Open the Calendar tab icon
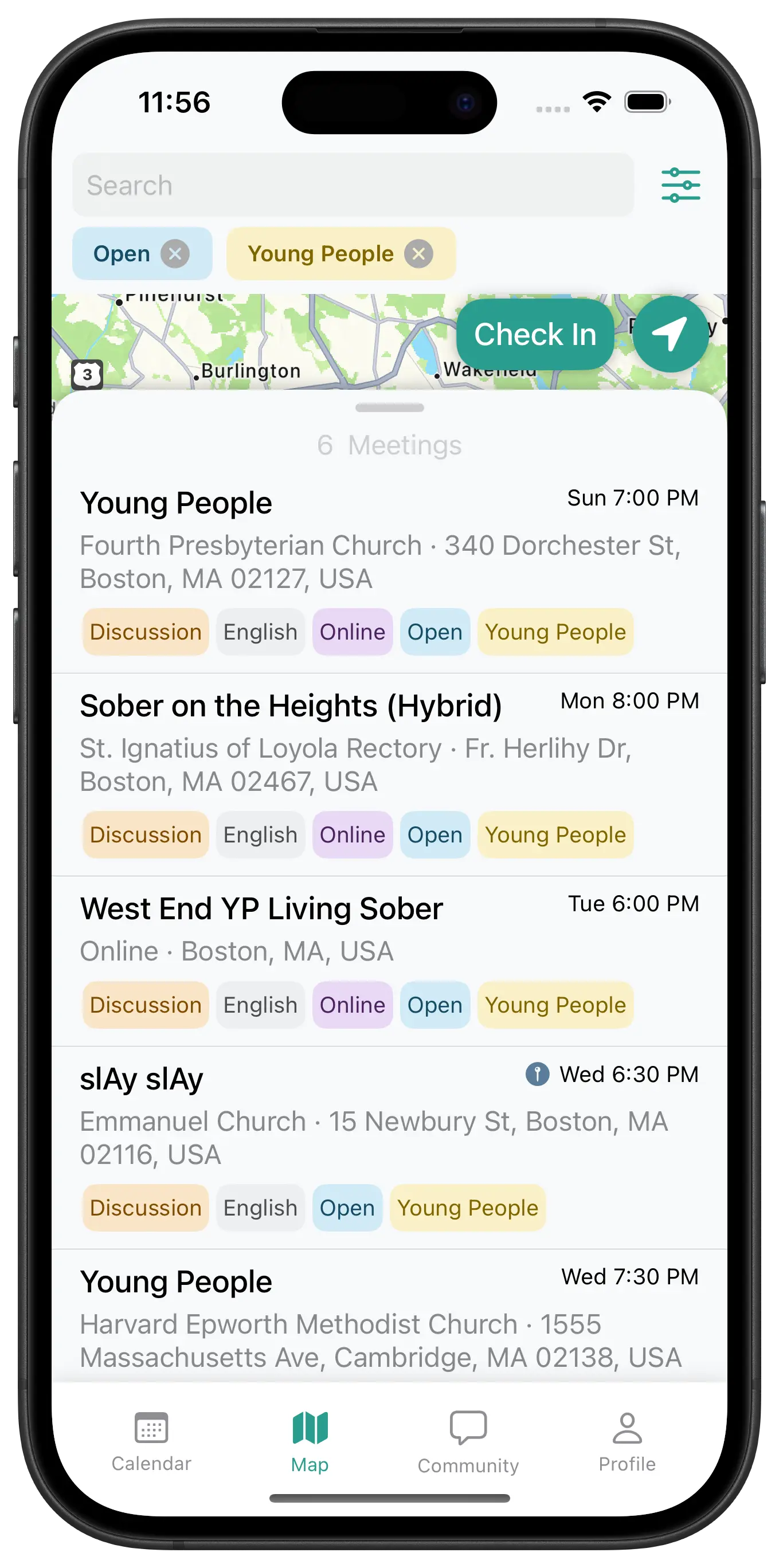779x1568 pixels. (151, 1429)
